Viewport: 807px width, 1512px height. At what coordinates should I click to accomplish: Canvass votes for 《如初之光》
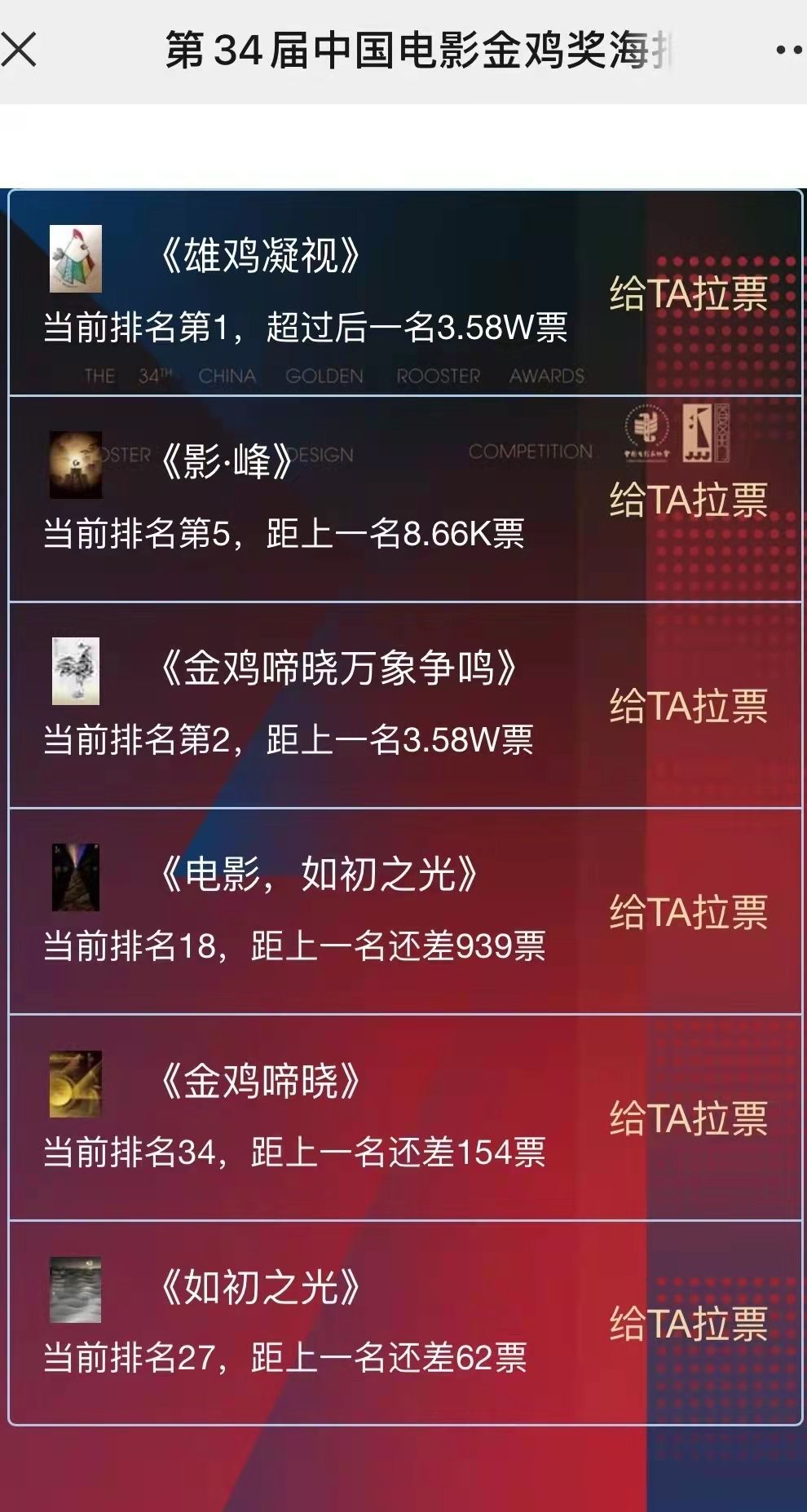[x=689, y=1325]
